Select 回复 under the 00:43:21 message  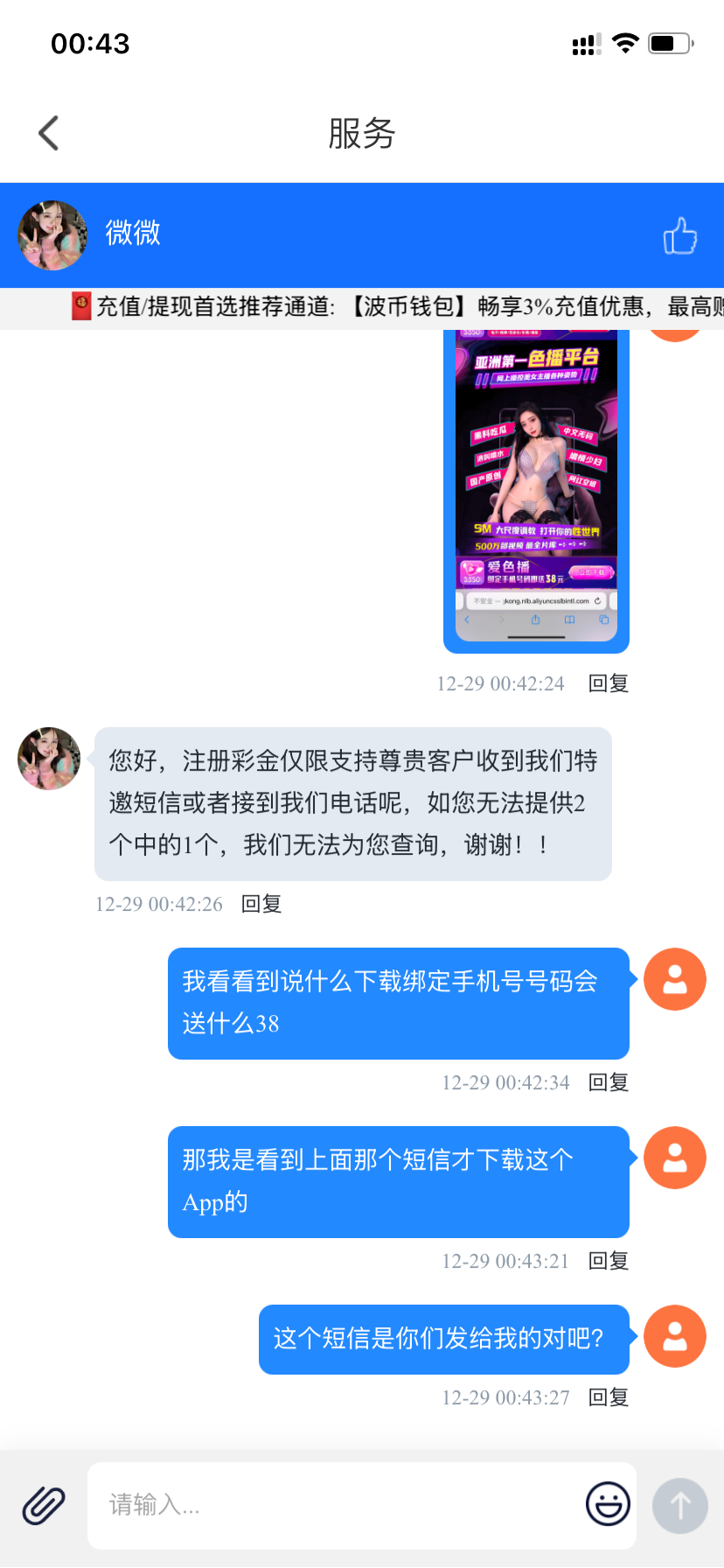pos(609,1261)
